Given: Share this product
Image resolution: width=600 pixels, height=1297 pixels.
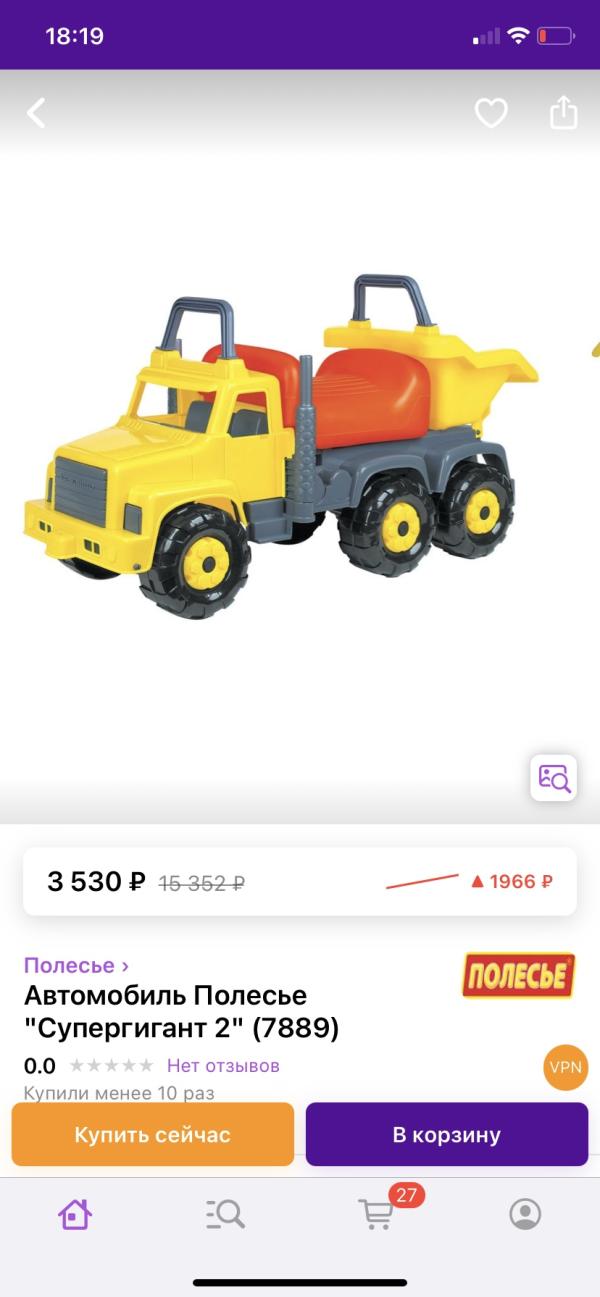Looking at the screenshot, I should pyautogui.click(x=564, y=112).
